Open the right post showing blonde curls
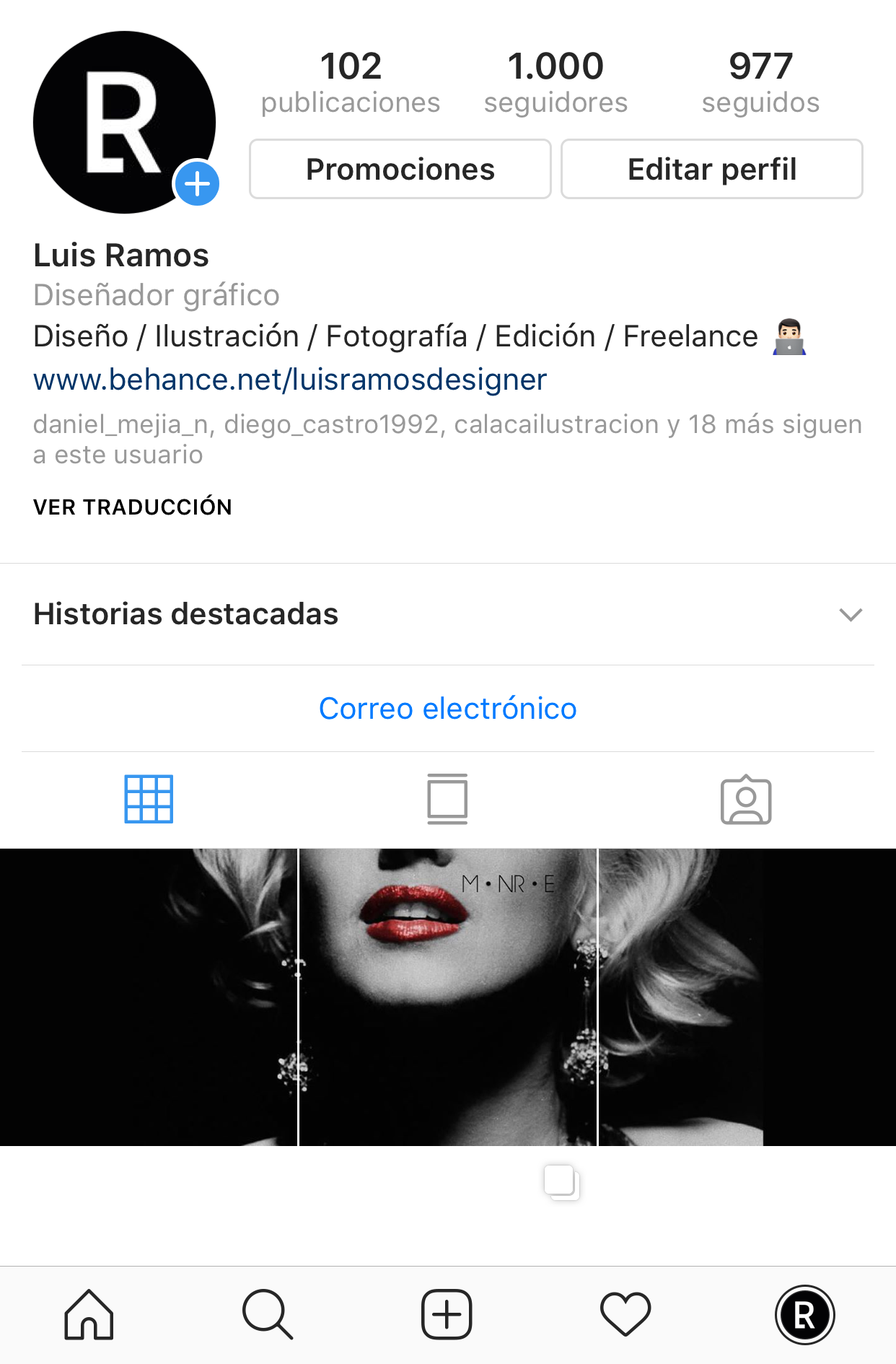 (x=747, y=996)
